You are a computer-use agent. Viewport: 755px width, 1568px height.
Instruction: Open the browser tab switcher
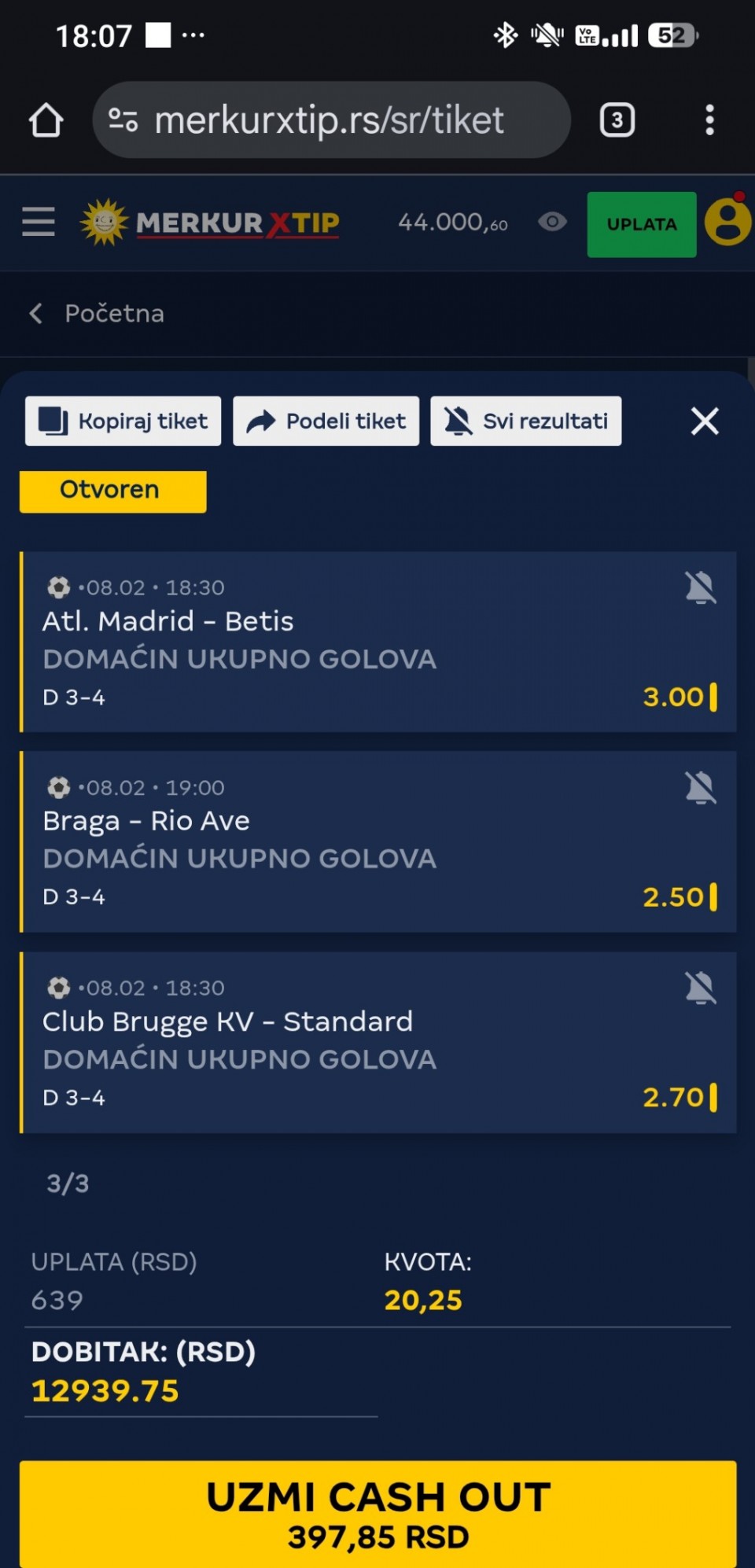point(617,120)
